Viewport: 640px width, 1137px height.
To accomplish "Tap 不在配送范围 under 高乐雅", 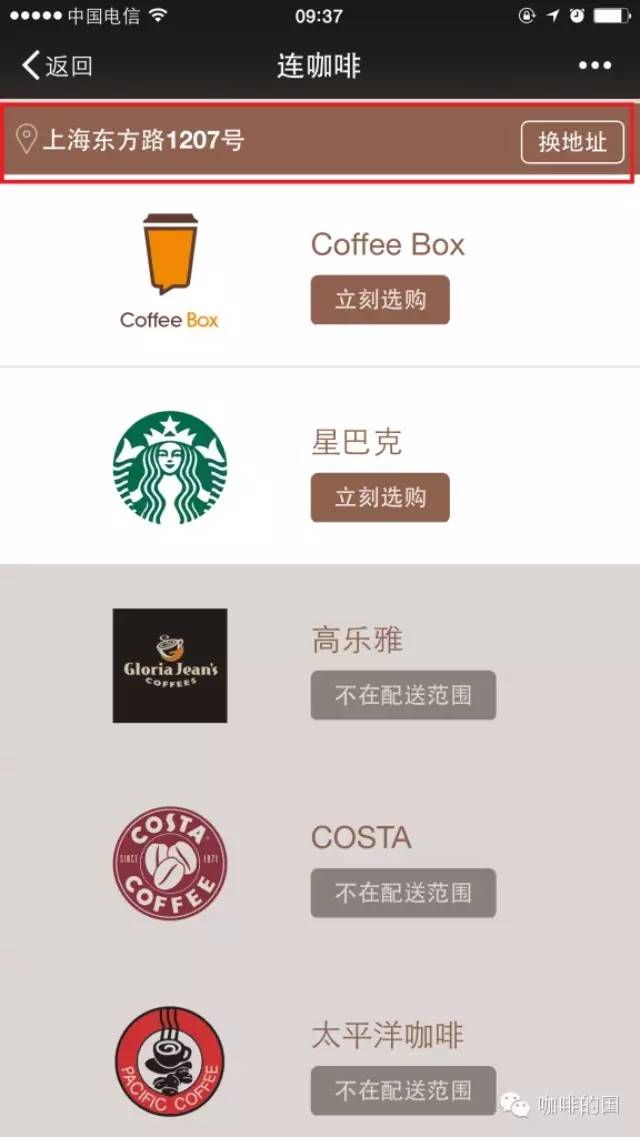I will click(403, 695).
